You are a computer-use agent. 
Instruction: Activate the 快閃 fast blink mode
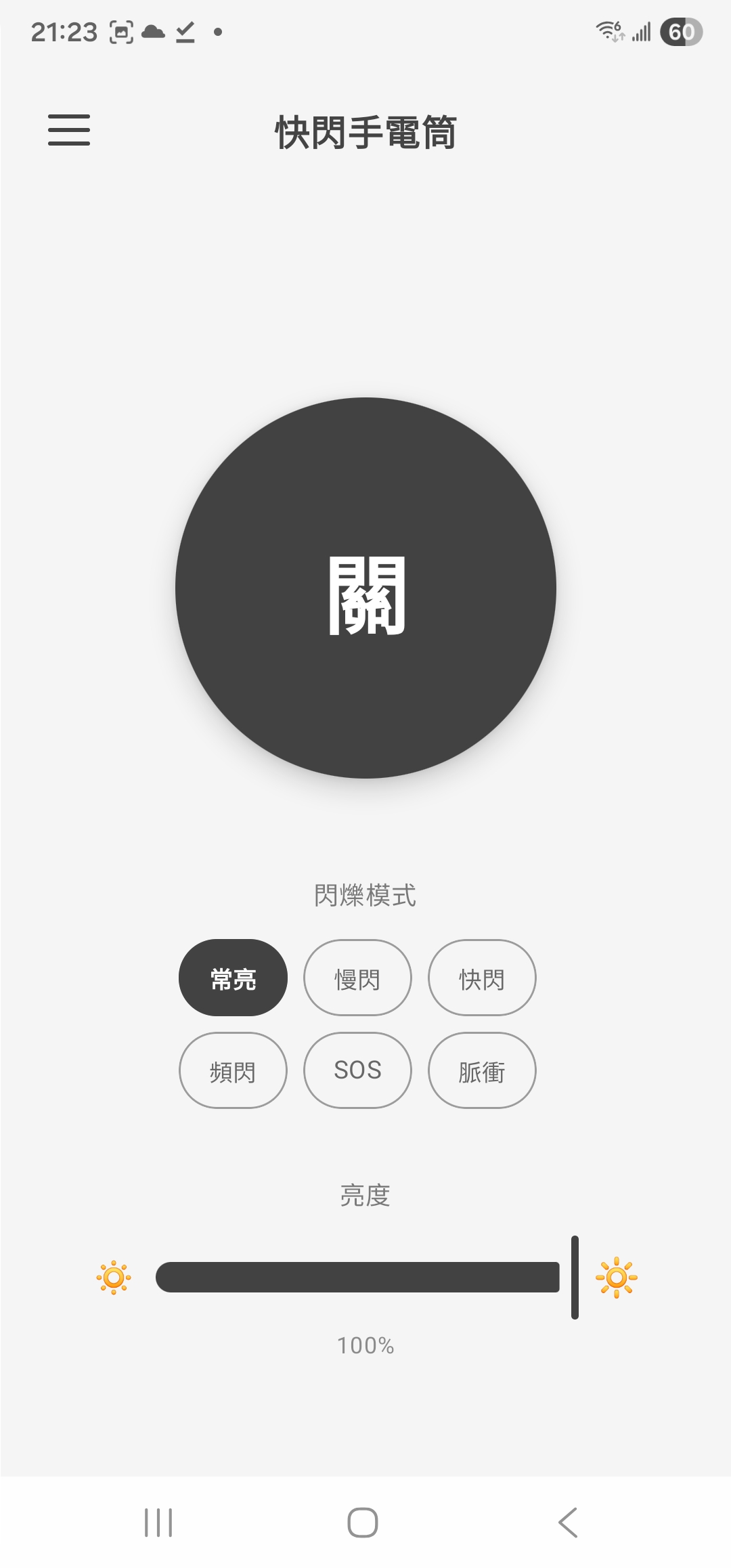482,978
